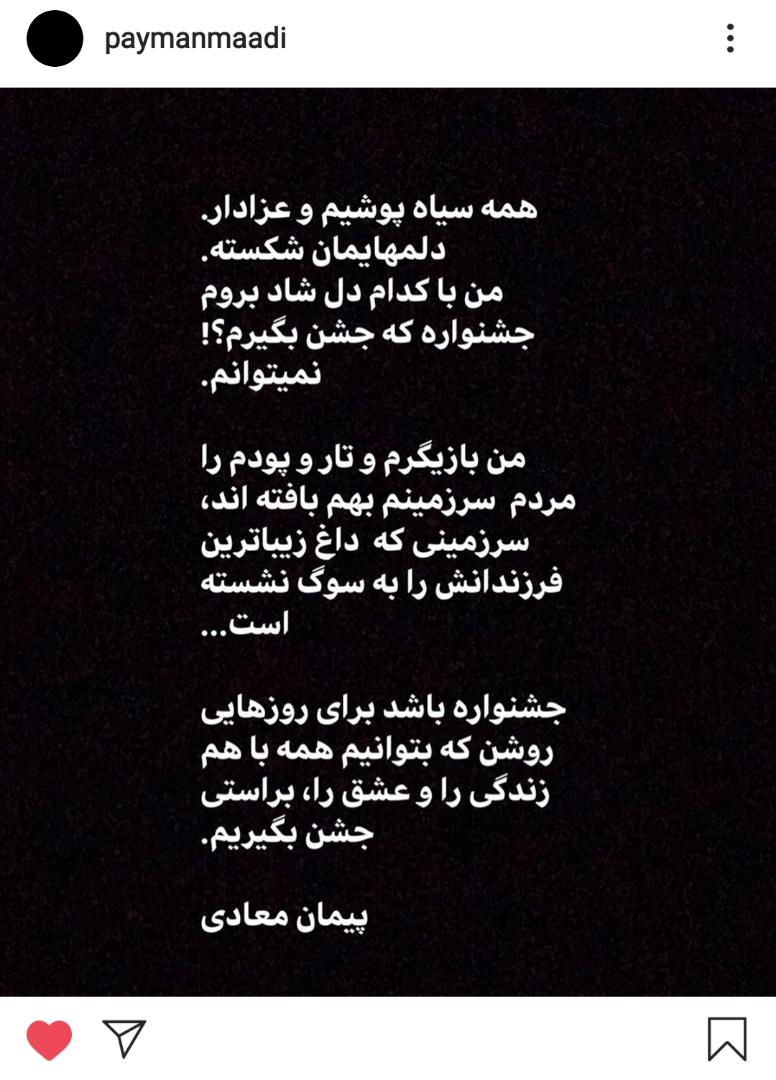This screenshot has width=776, height=1080.
Task: Bookmark this post
Action: 726,1039
